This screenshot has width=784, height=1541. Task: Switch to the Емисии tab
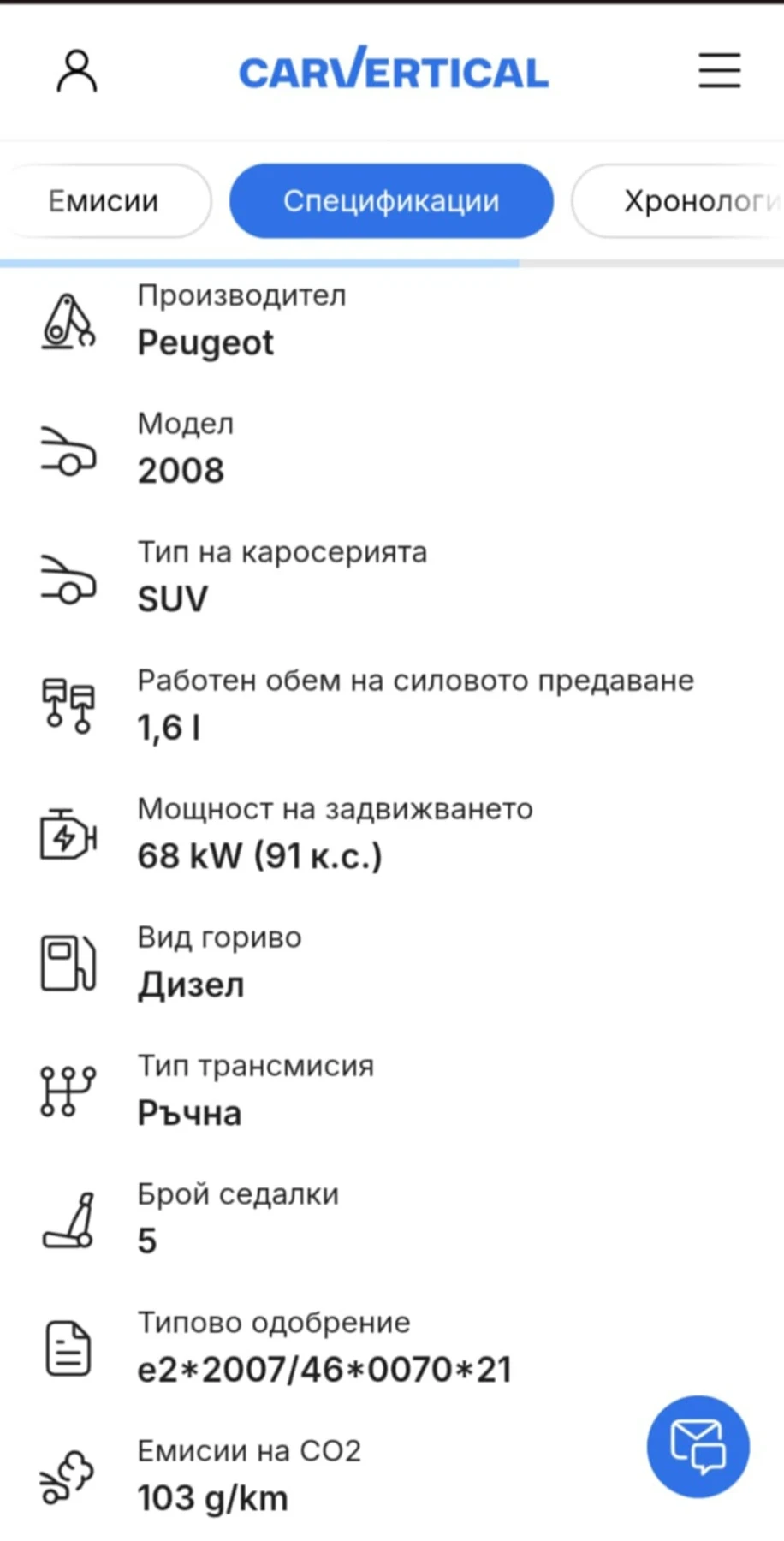coord(103,201)
